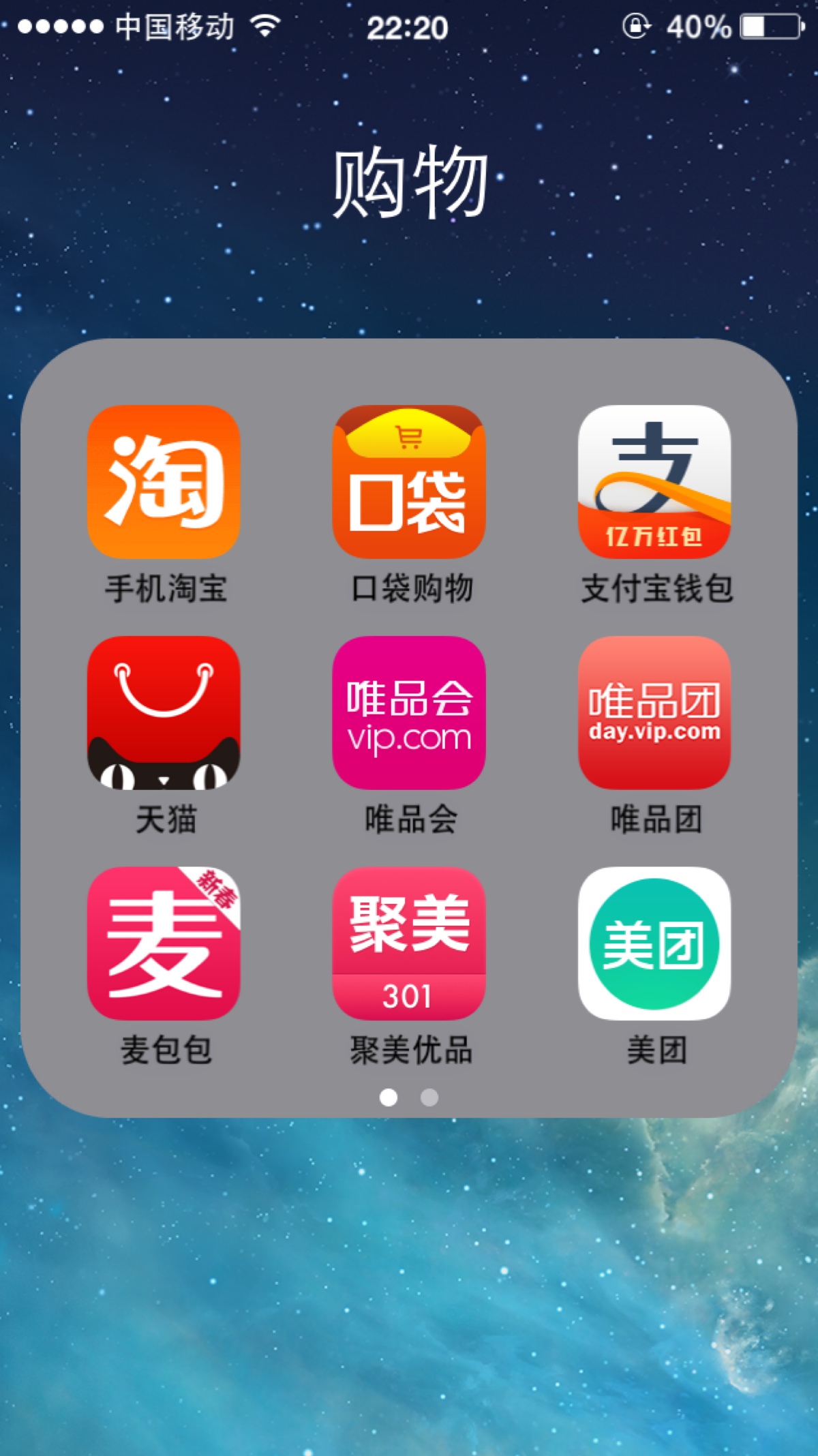818x1456 pixels.
Task: Open the 唯品团 app
Action: (654, 713)
